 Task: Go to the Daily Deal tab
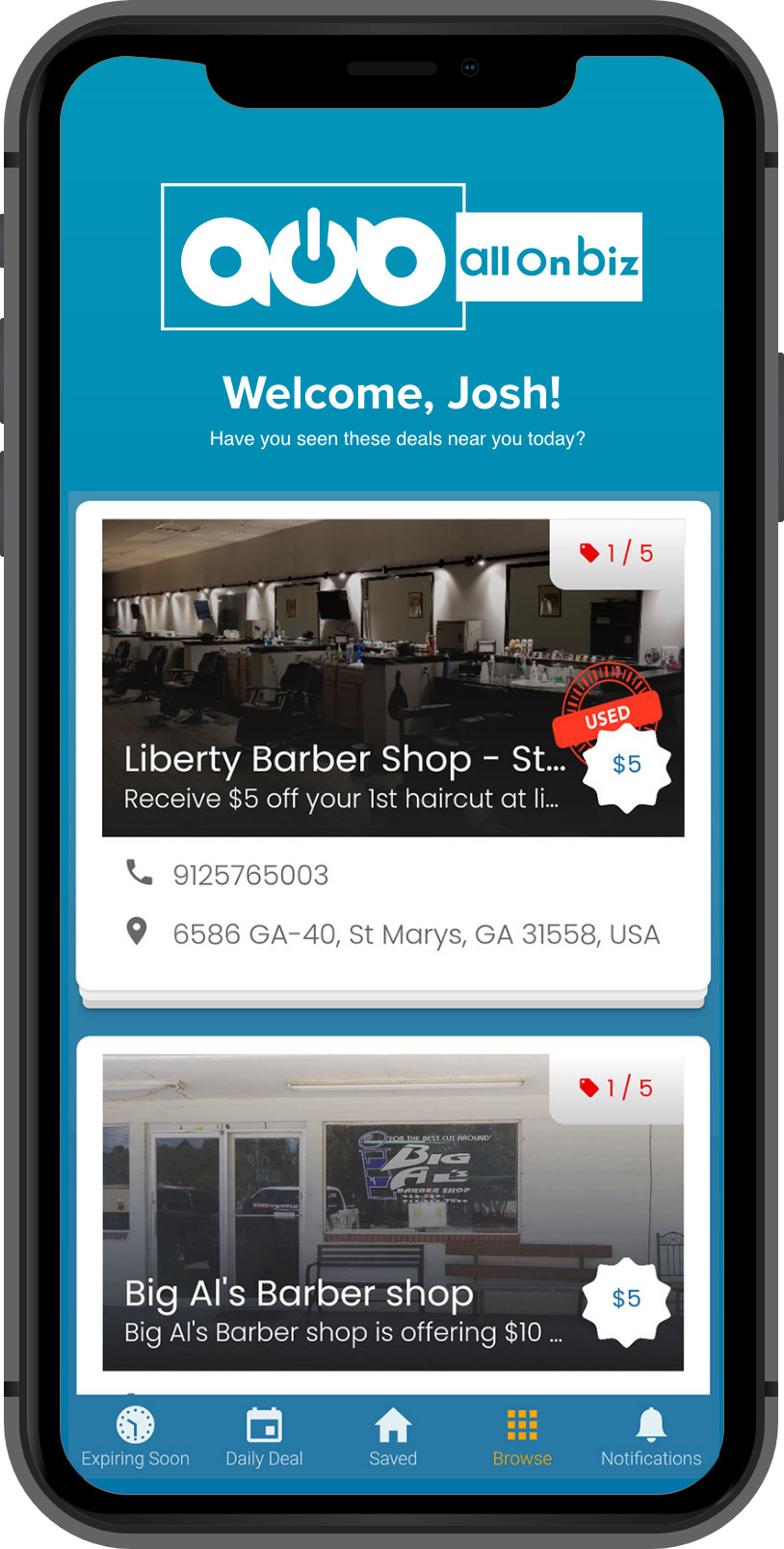[x=264, y=1436]
